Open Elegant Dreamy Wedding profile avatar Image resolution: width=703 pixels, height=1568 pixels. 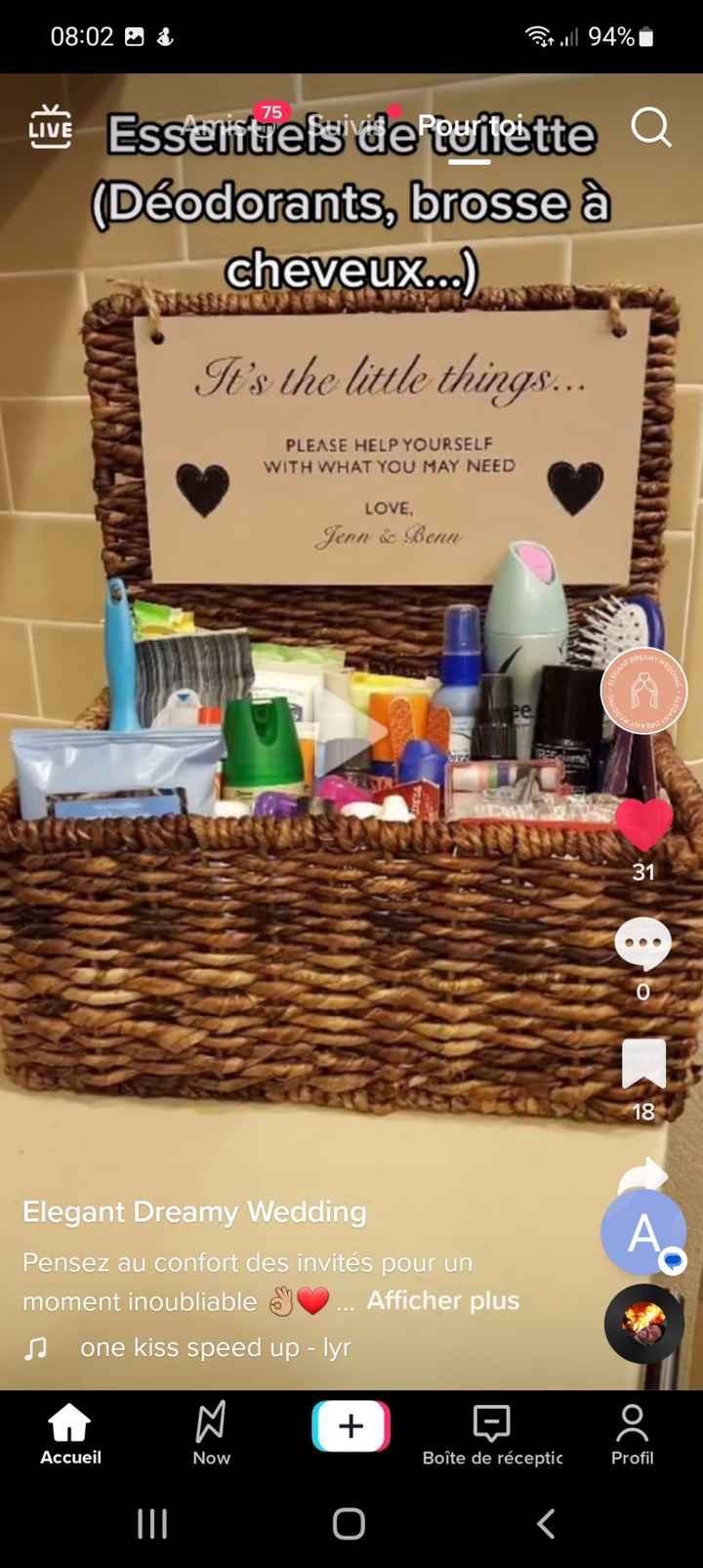point(643,691)
